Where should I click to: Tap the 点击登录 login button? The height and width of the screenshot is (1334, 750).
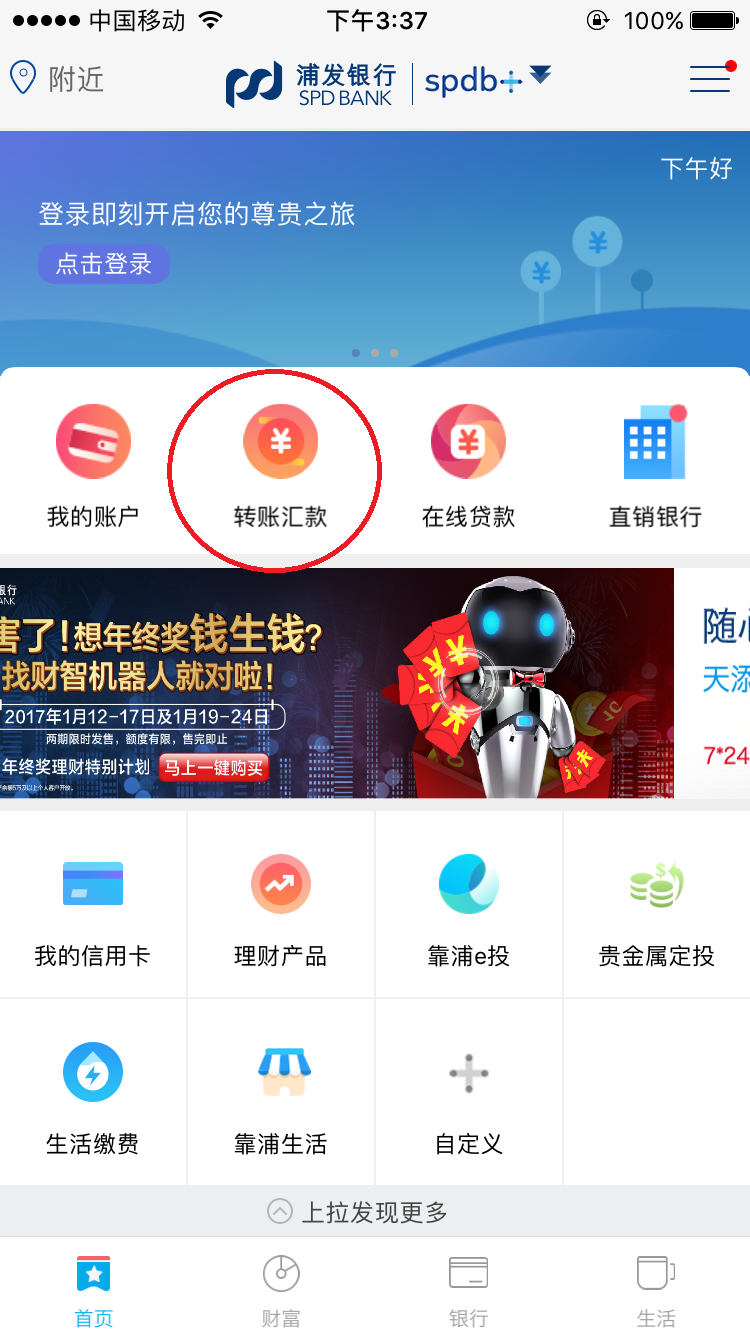pos(104,264)
